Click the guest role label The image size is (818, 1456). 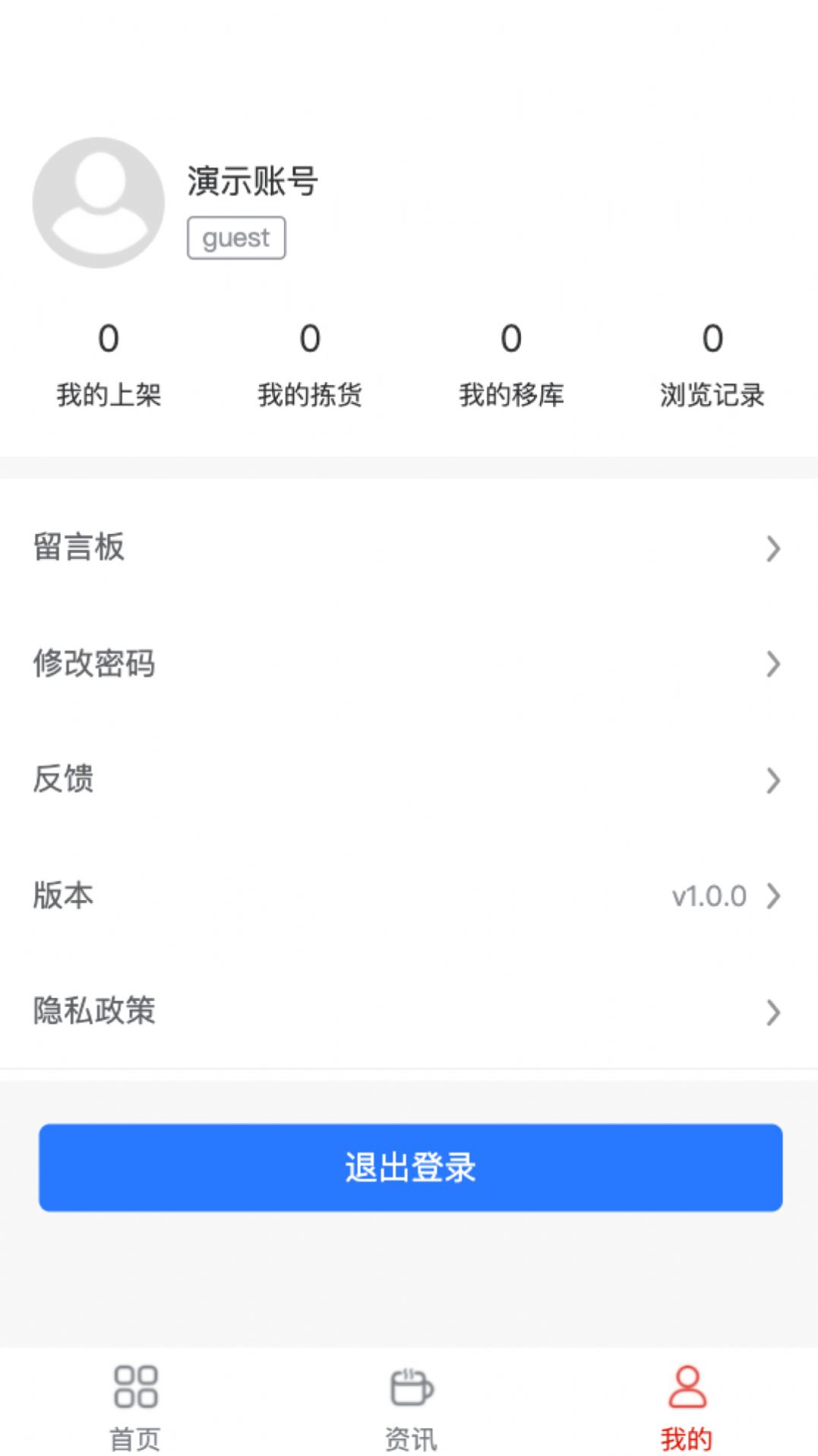click(235, 237)
